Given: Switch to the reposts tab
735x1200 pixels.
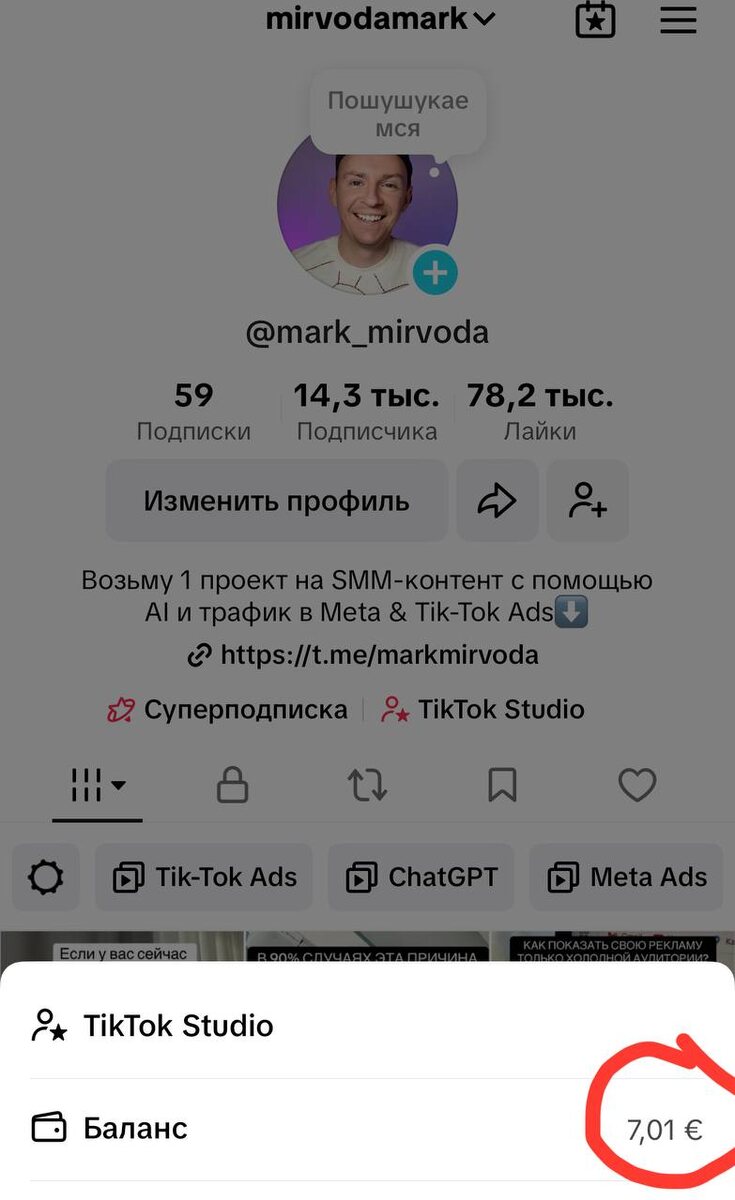Looking at the screenshot, I should coord(367,786).
